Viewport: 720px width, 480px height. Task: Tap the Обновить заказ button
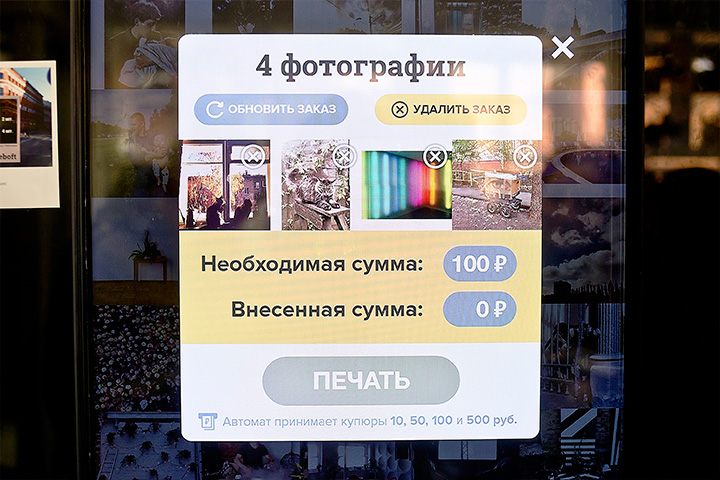point(271,109)
